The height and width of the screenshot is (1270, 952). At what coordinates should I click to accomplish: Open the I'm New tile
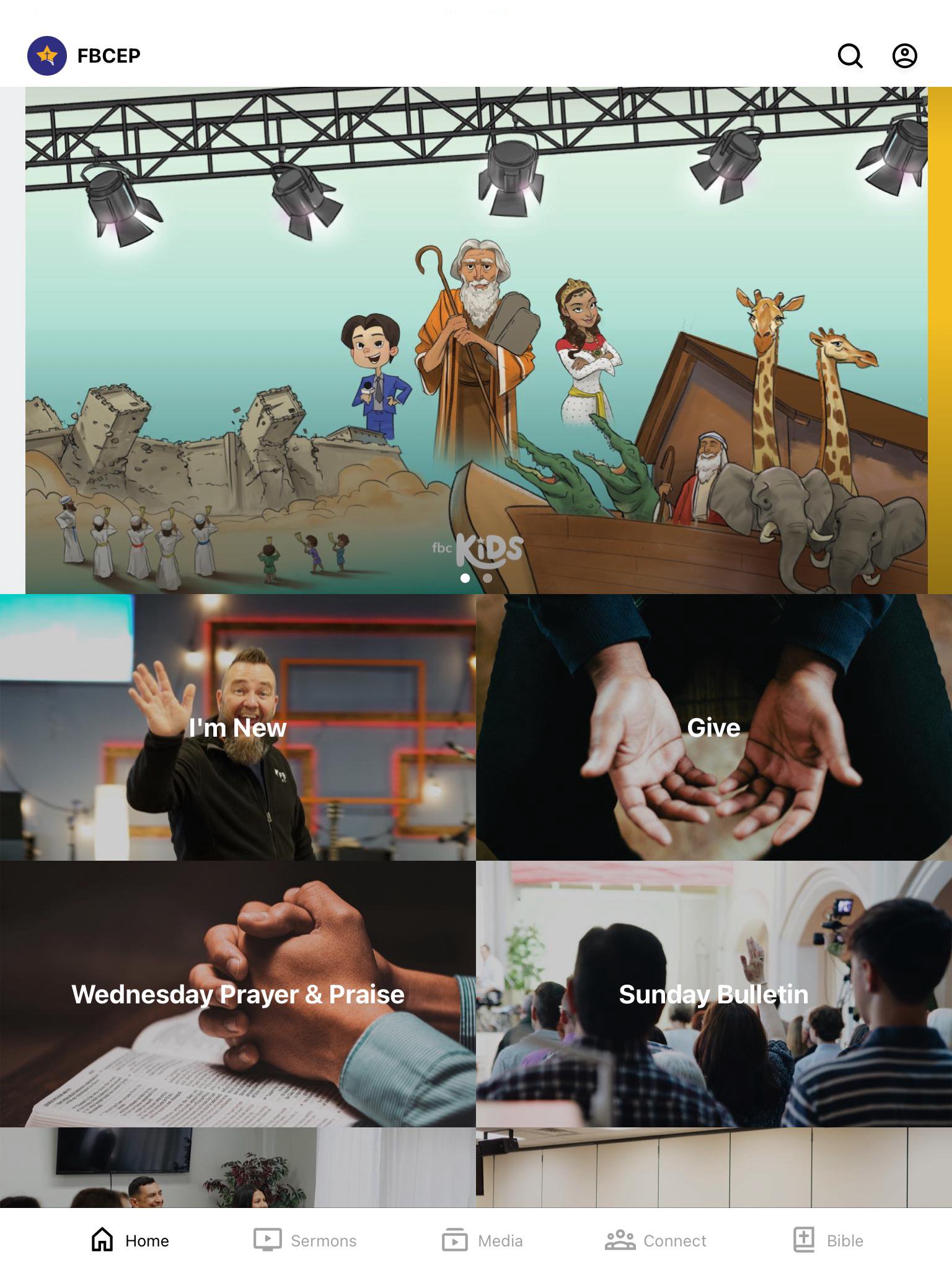[x=237, y=727]
